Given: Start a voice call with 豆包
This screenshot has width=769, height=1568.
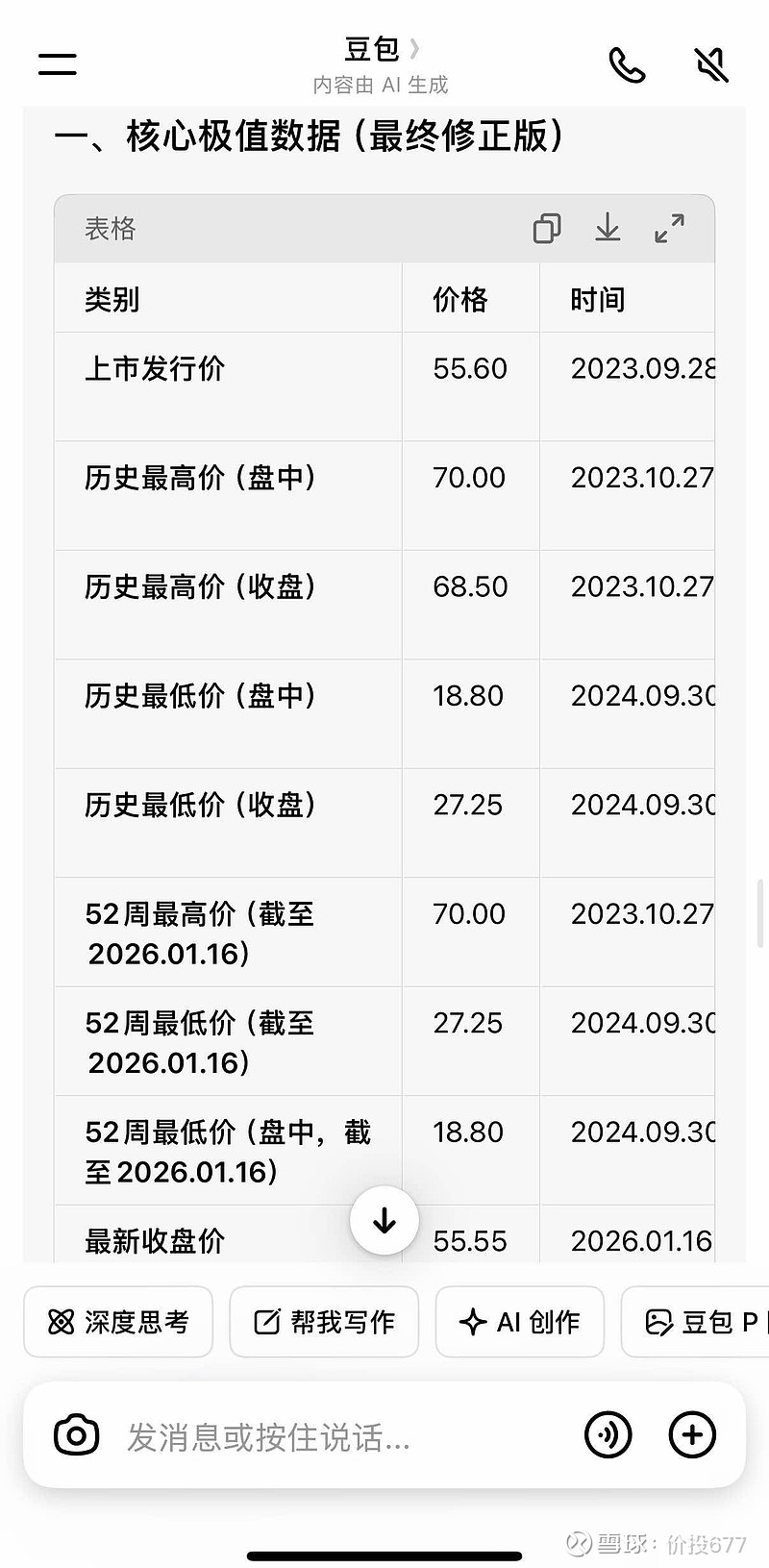Looking at the screenshot, I should (627, 63).
